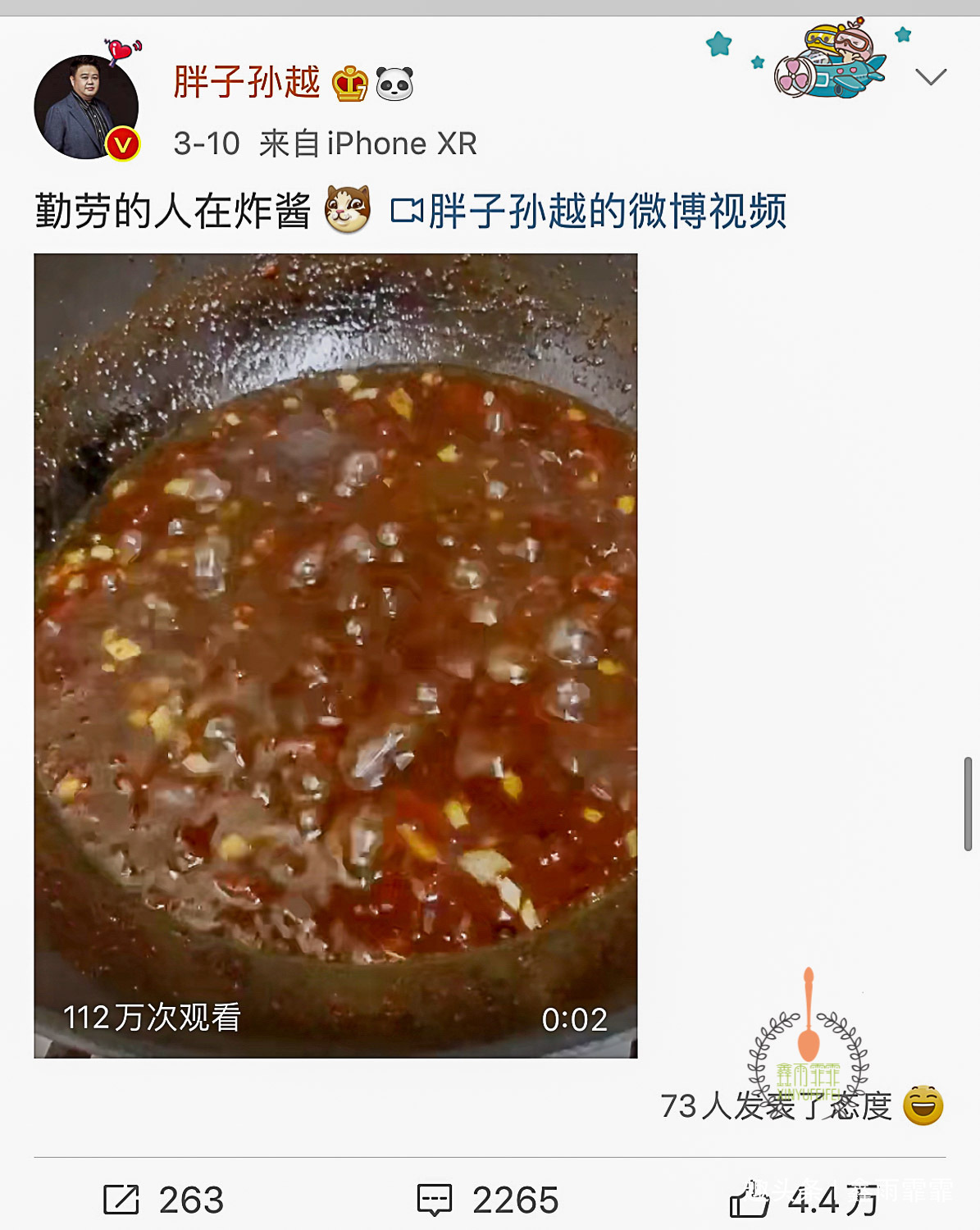Click the video camera icon before the video link
This screenshot has width=980, height=1230.
(408, 212)
